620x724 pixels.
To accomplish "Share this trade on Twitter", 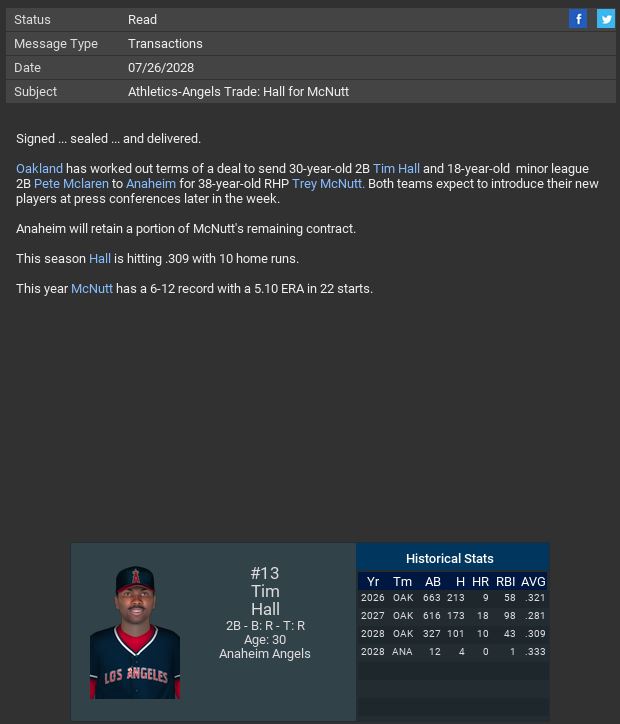I will point(606,19).
